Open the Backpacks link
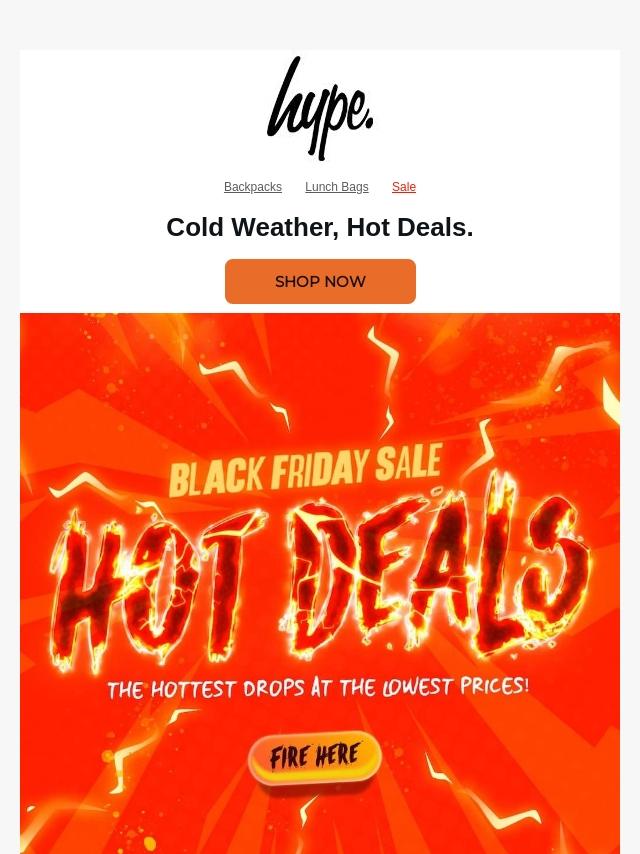The image size is (640, 854). point(252,187)
